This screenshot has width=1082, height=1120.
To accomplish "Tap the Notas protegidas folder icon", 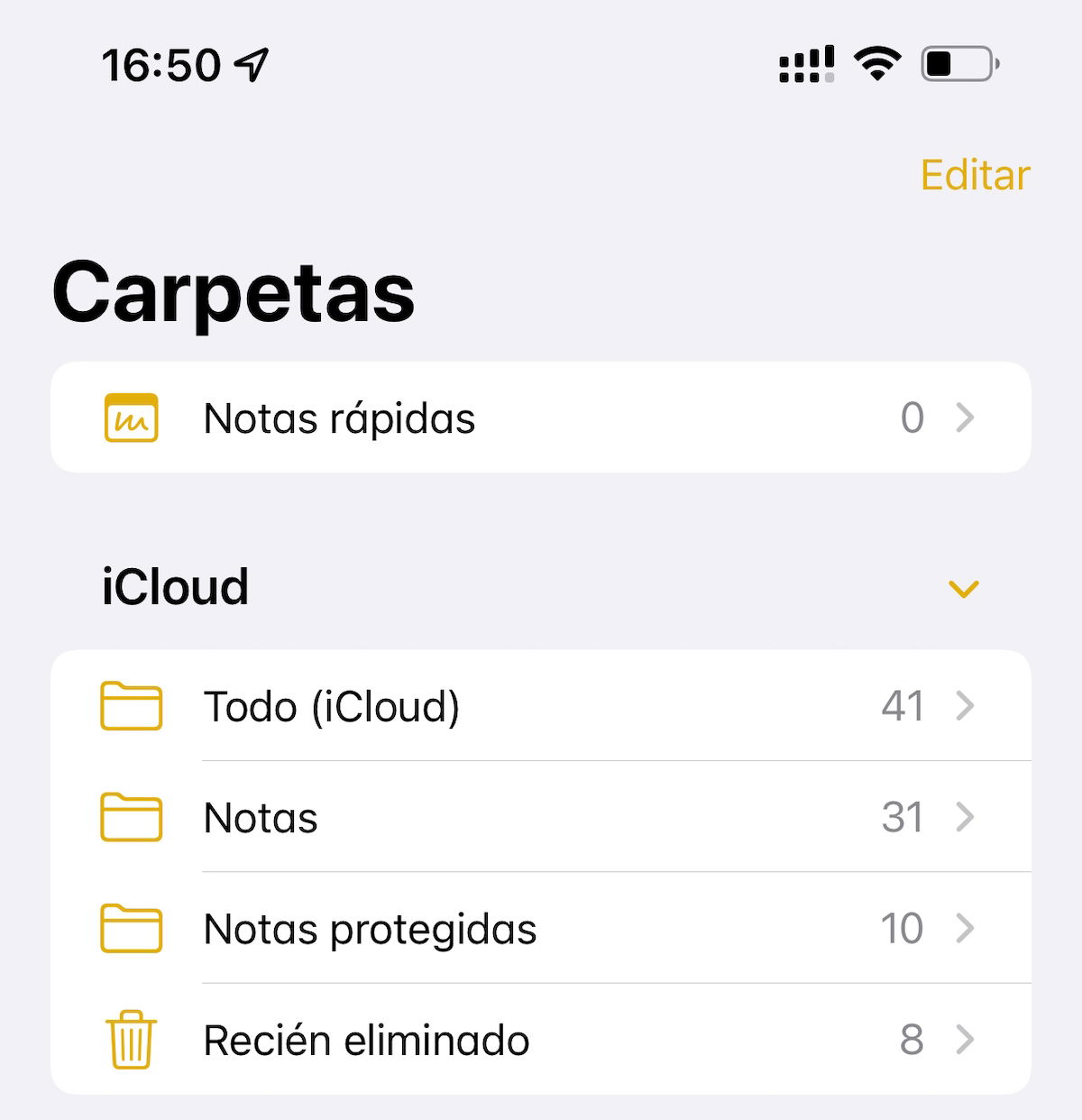I will (132, 929).
